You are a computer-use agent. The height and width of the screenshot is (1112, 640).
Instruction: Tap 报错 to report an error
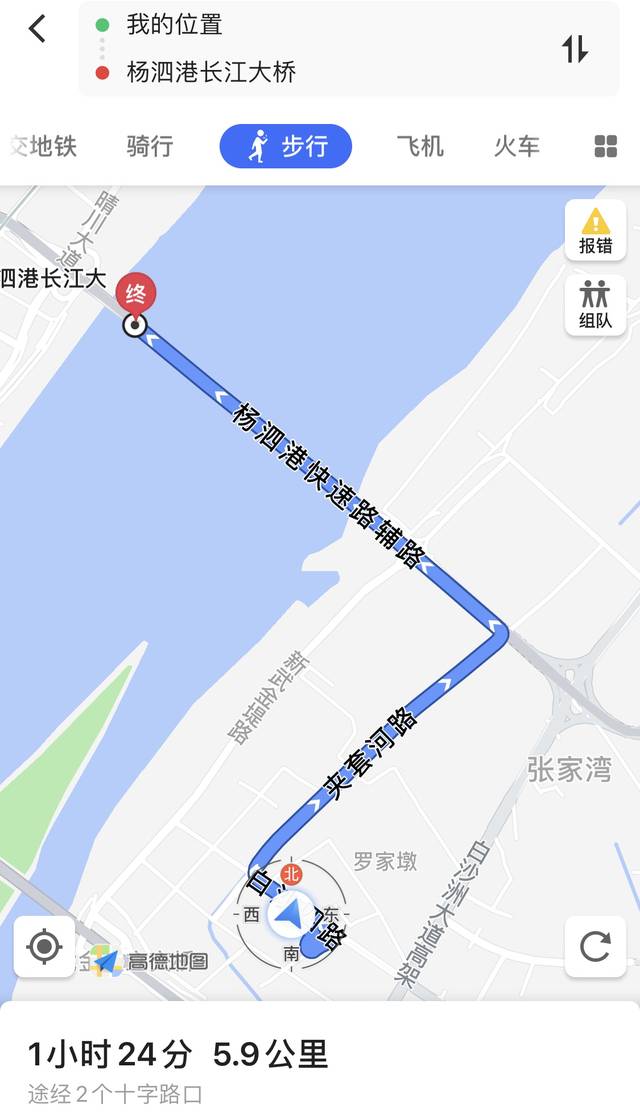[595, 231]
